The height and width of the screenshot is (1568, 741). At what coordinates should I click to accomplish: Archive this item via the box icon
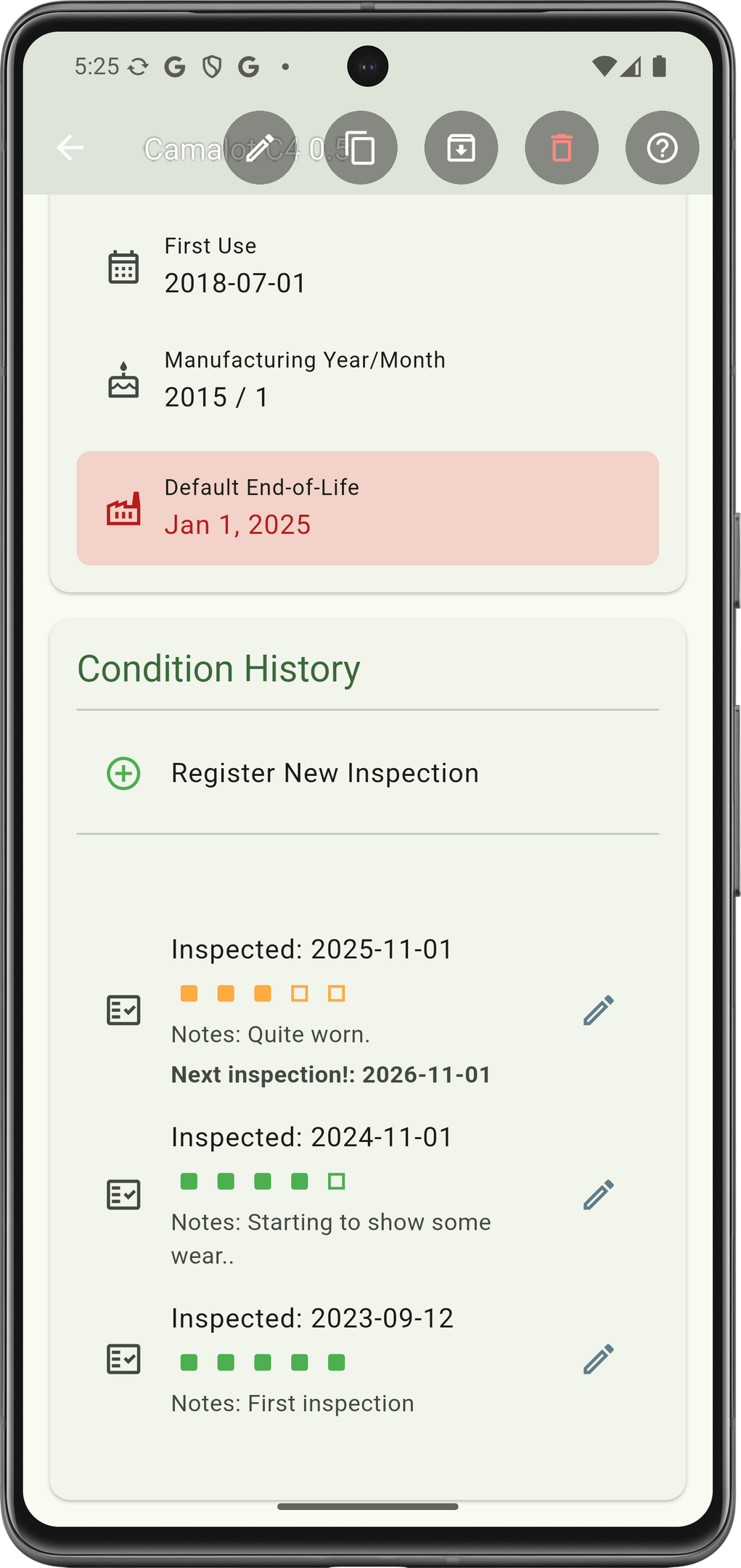tap(461, 148)
